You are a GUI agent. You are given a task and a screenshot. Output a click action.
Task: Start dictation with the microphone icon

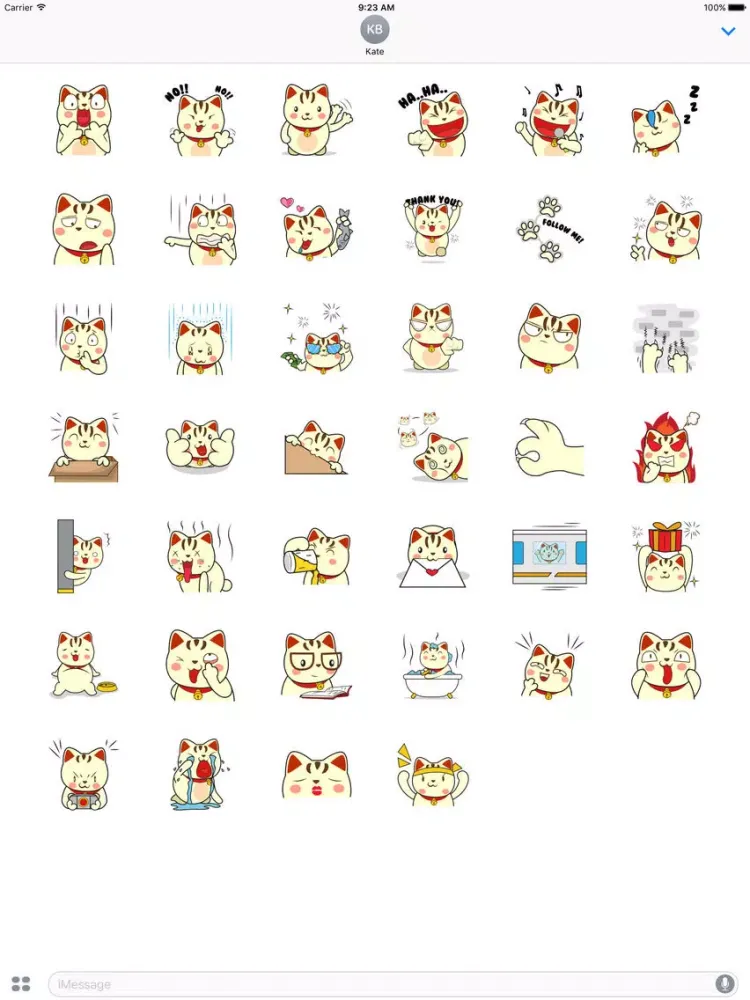click(x=724, y=984)
